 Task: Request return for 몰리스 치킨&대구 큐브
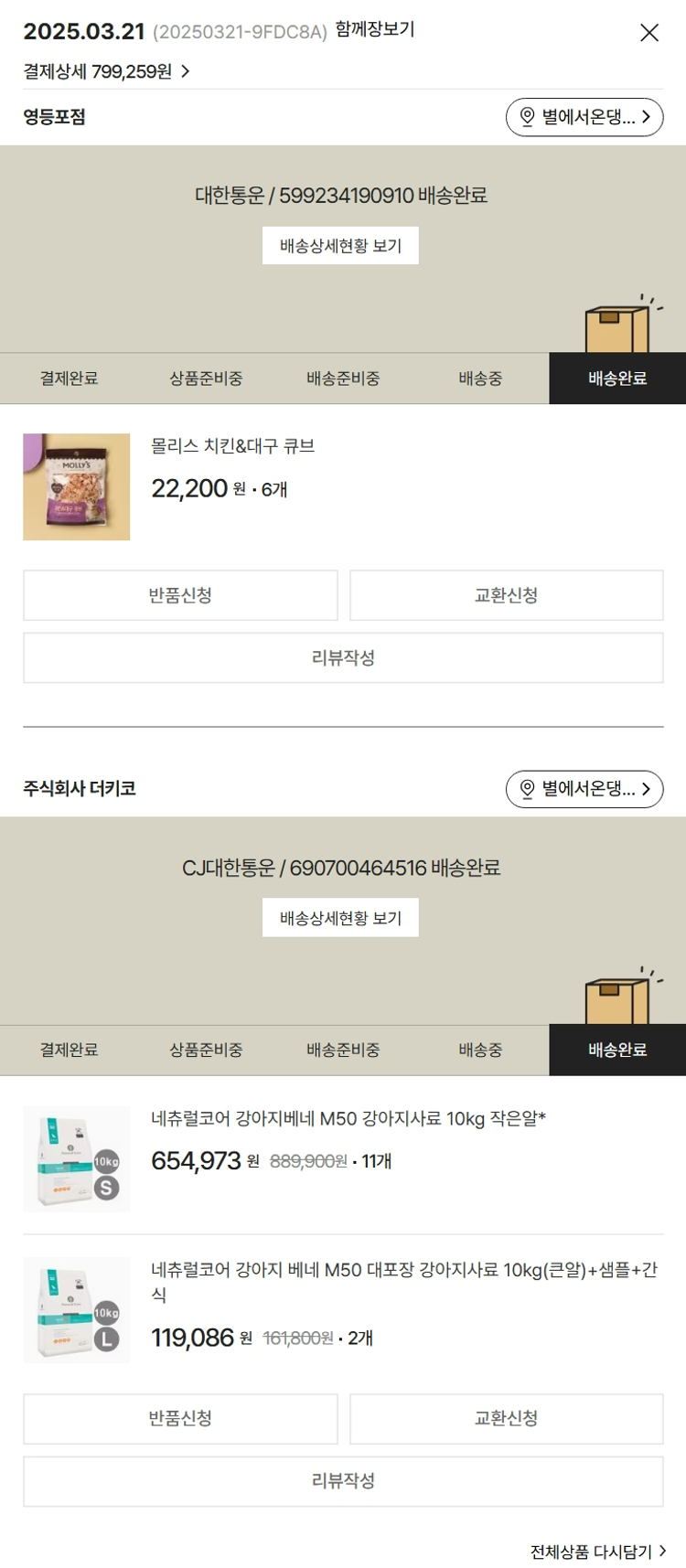(180, 595)
